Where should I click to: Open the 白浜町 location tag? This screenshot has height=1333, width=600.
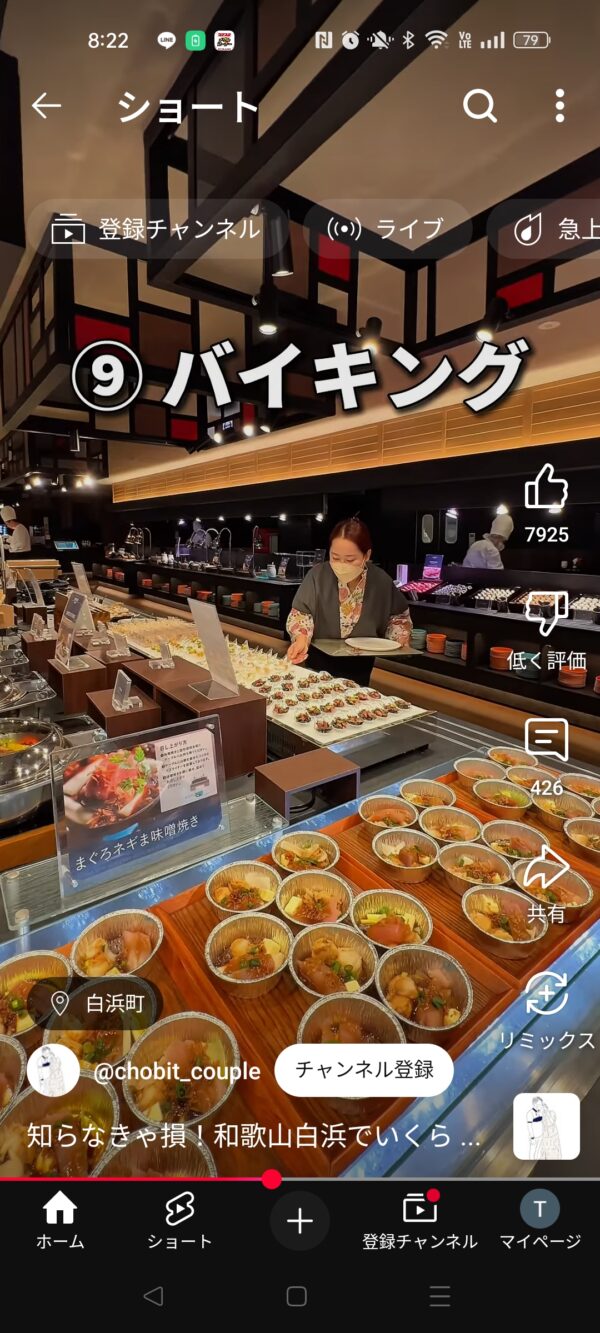(x=98, y=1003)
